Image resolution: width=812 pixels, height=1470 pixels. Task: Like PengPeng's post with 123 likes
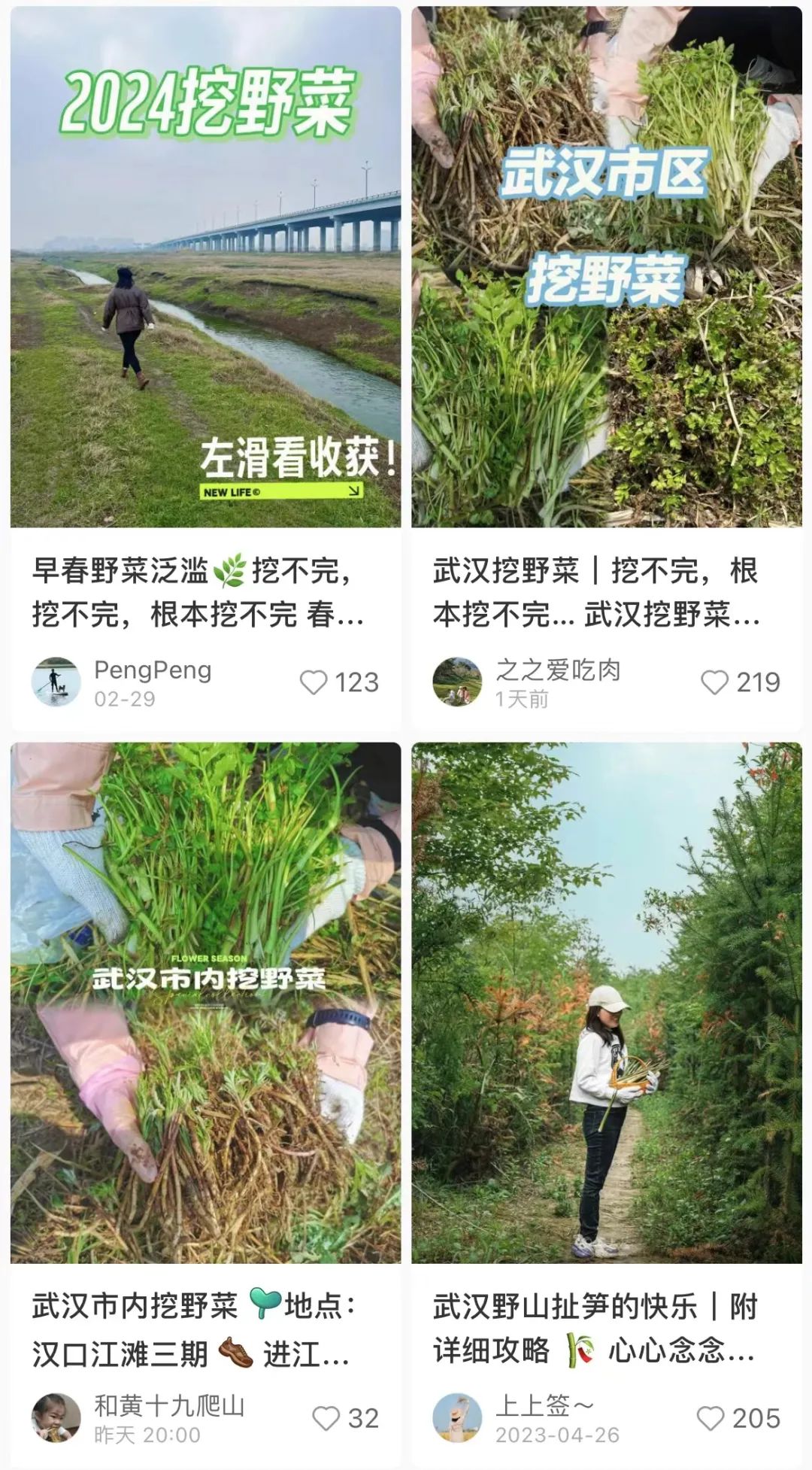[x=314, y=682]
